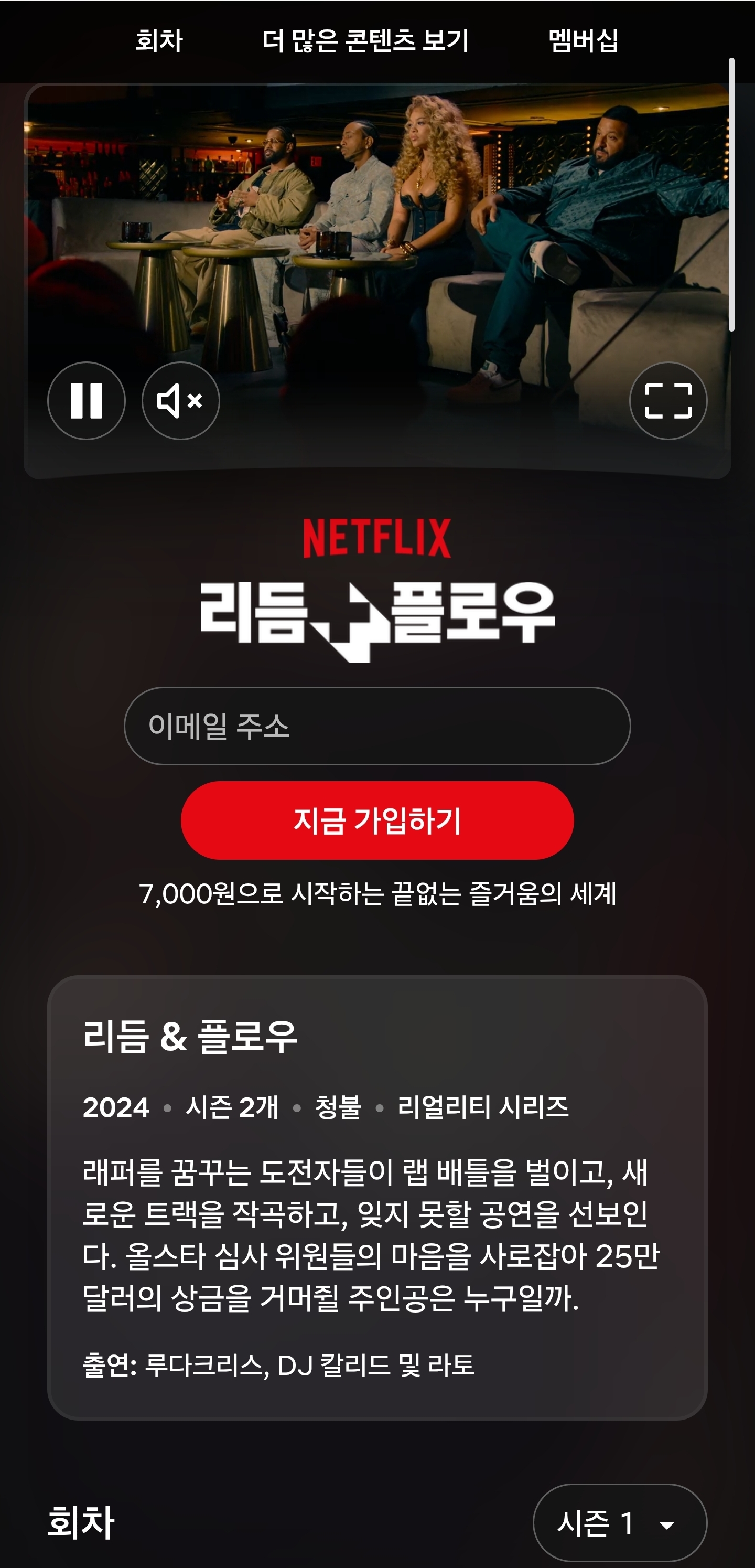This screenshot has width=755, height=1568.
Task: Expand the trailer to fullscreen
Action: (x=668, y=400)
